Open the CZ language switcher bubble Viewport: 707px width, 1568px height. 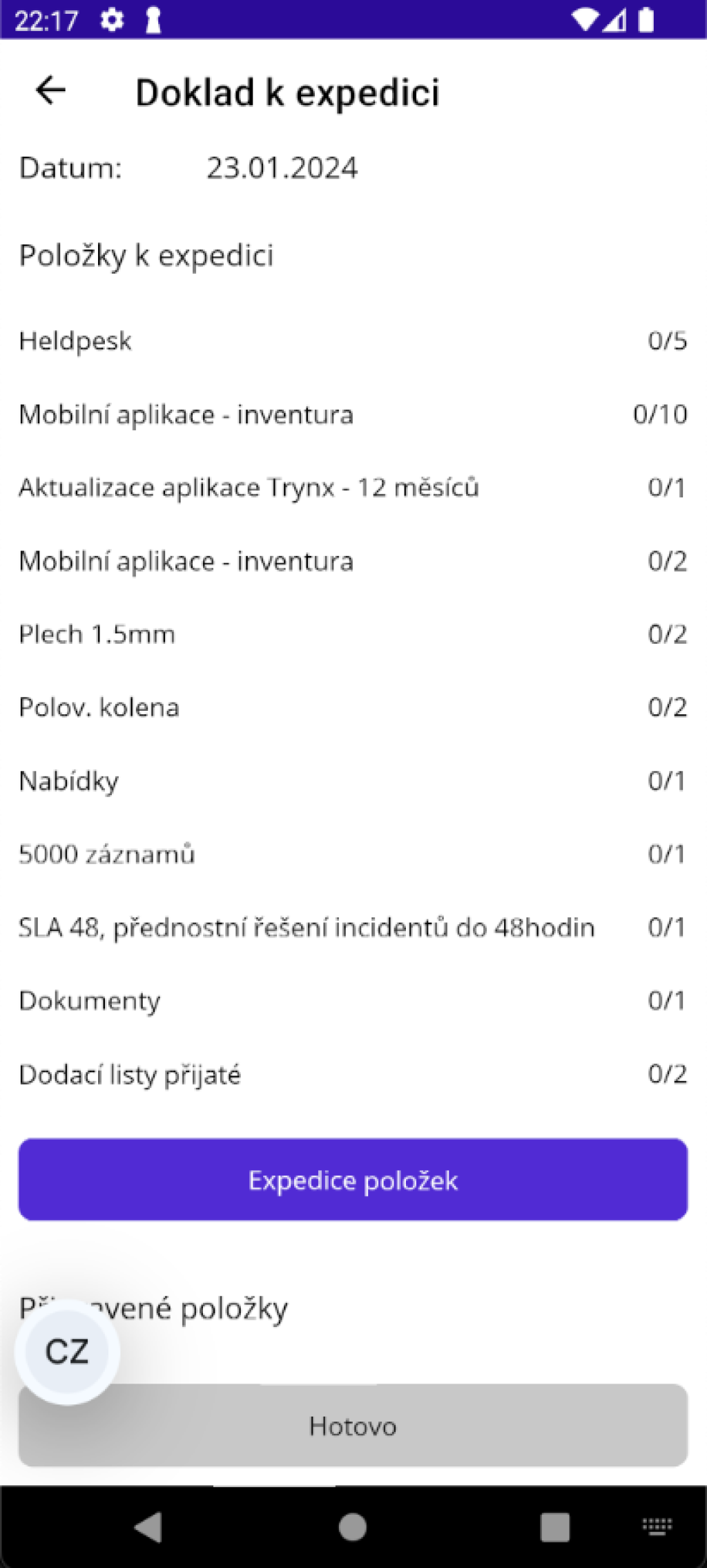pos(67,1352)
